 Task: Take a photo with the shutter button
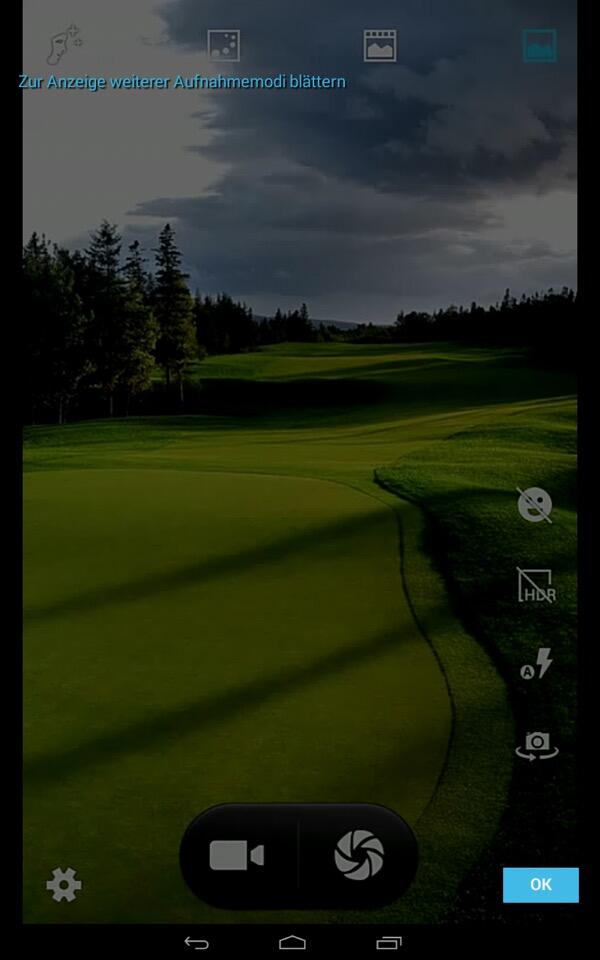(x=359, y=855)
